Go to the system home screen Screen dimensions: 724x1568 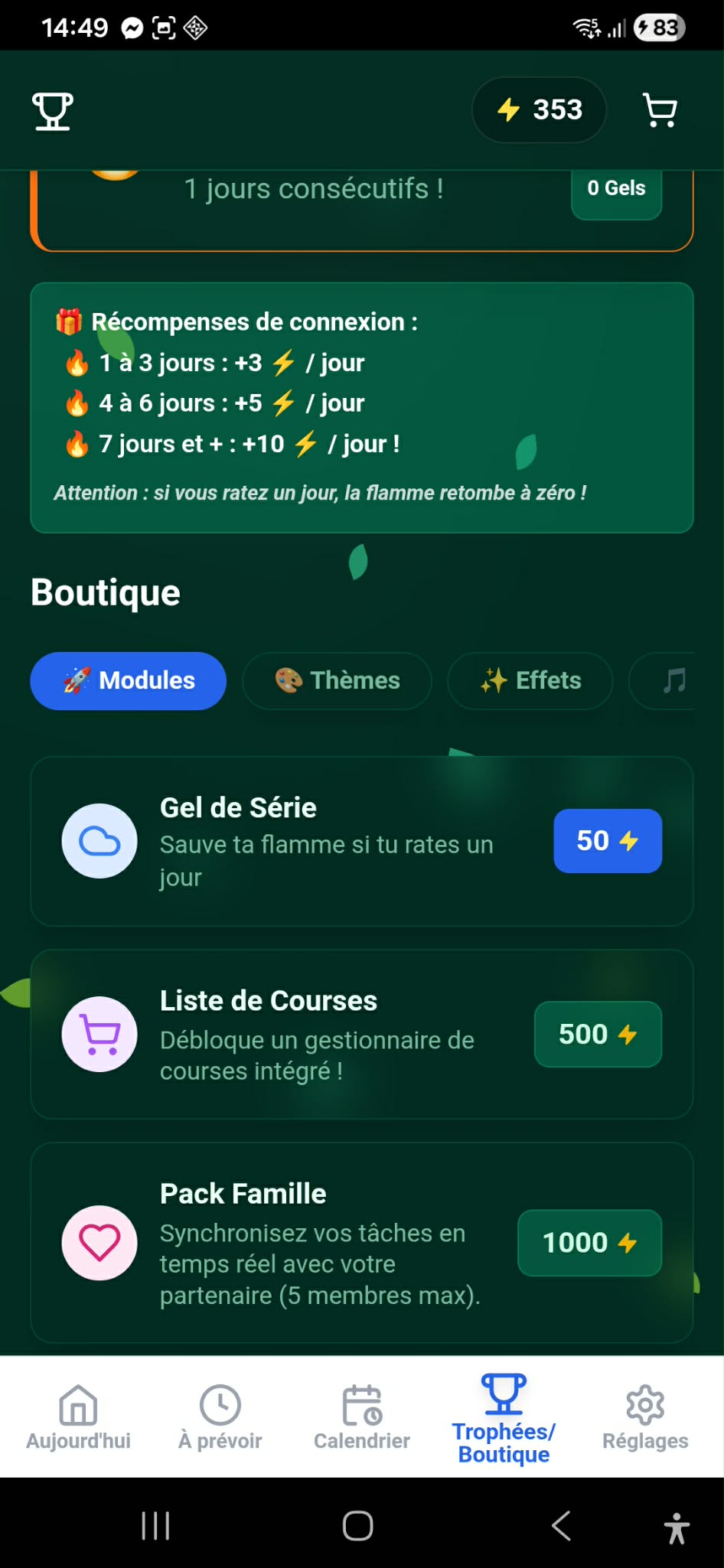point(357,1525)
